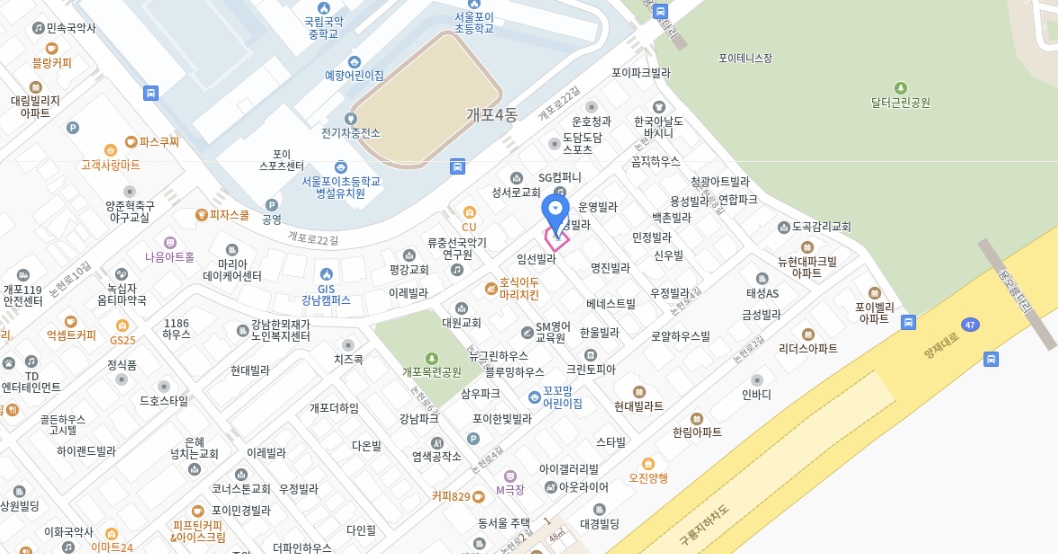Open the 오진양행 marker

pos(648,464)
